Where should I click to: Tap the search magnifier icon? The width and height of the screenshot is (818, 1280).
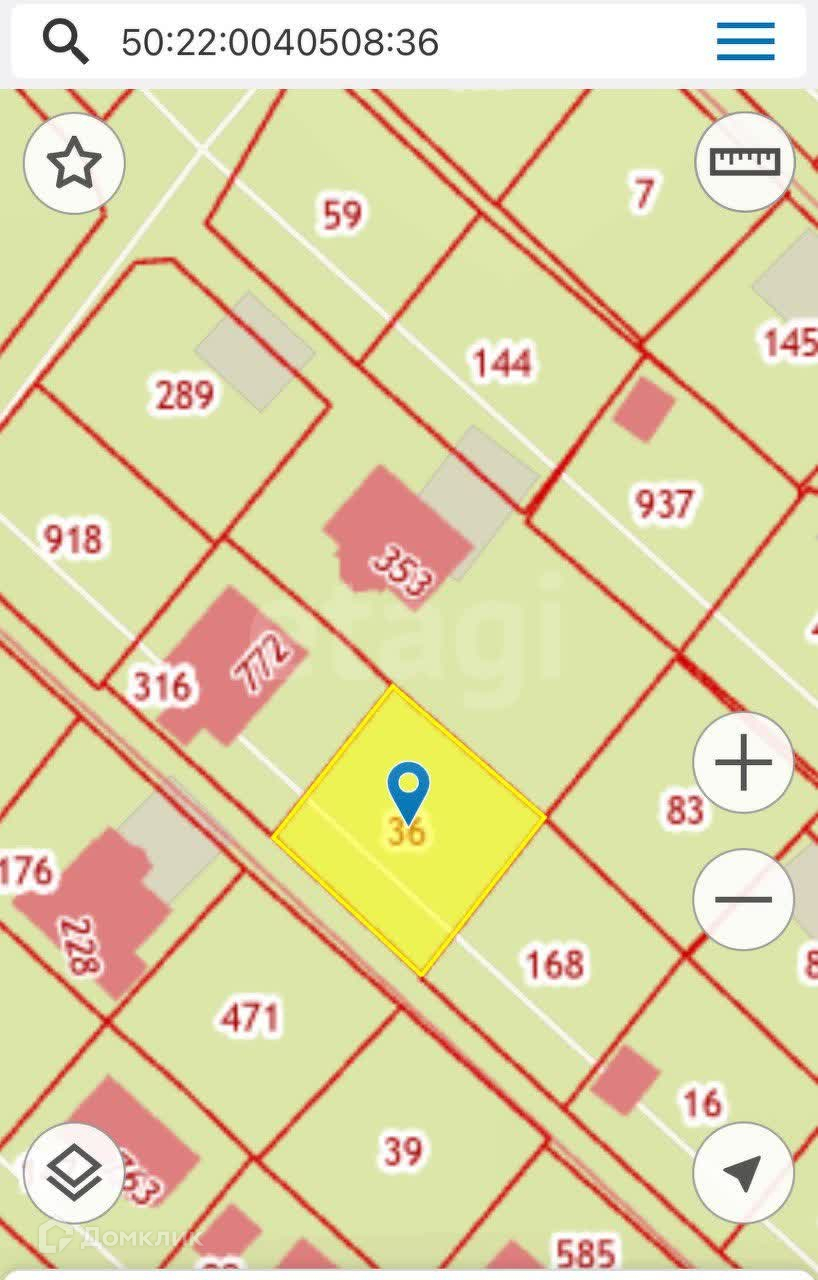66,42
